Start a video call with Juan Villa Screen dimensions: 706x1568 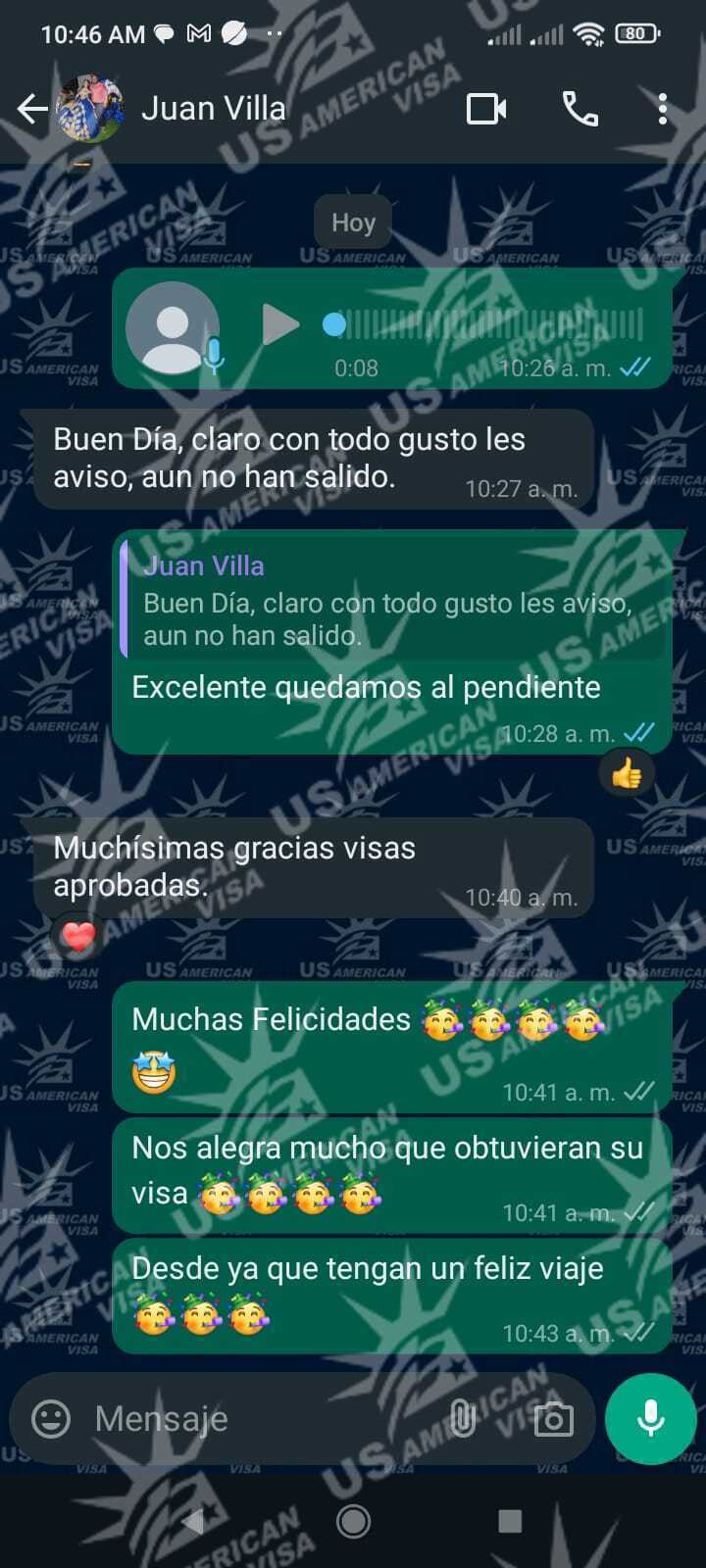click(x=486, y=109)
